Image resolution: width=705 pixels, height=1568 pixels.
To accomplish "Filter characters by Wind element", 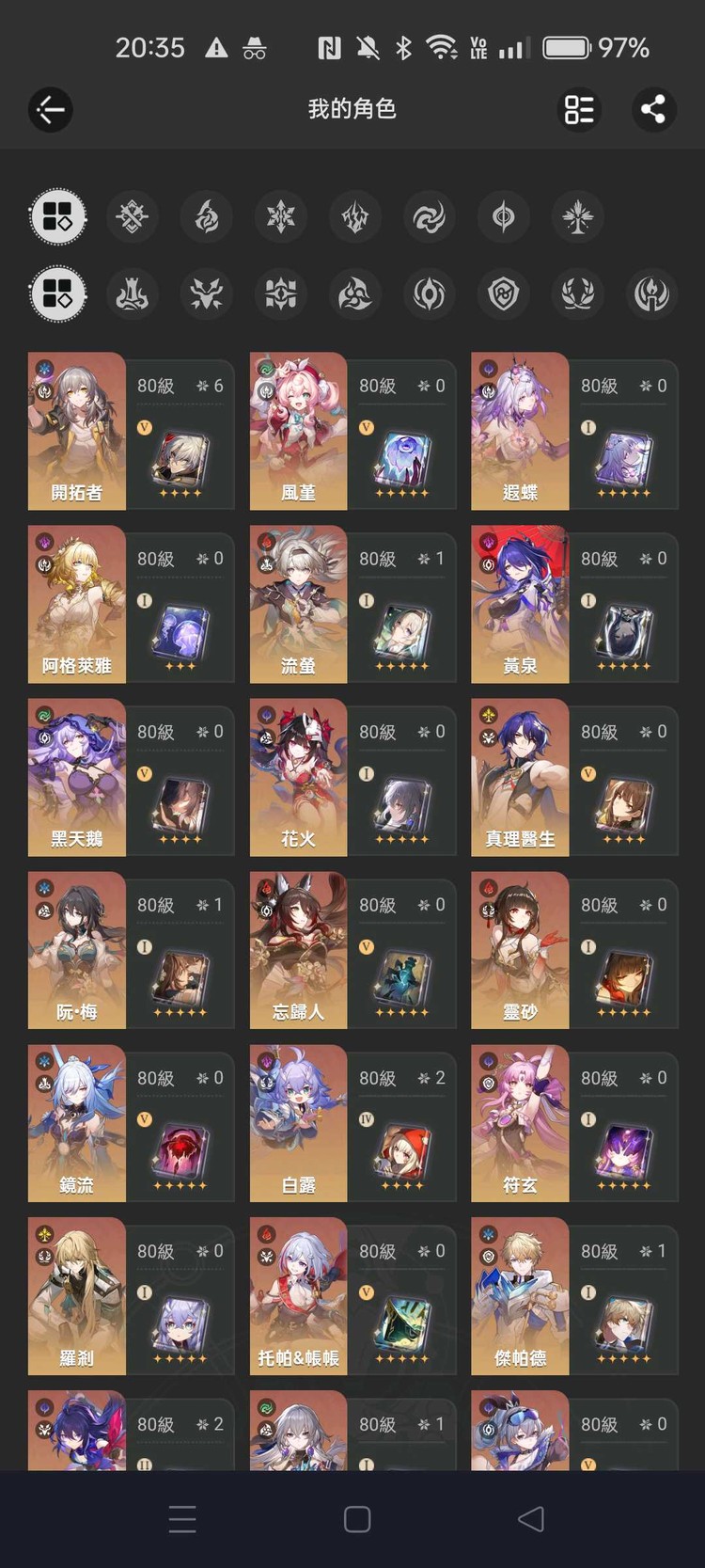I will pos(430,217).
